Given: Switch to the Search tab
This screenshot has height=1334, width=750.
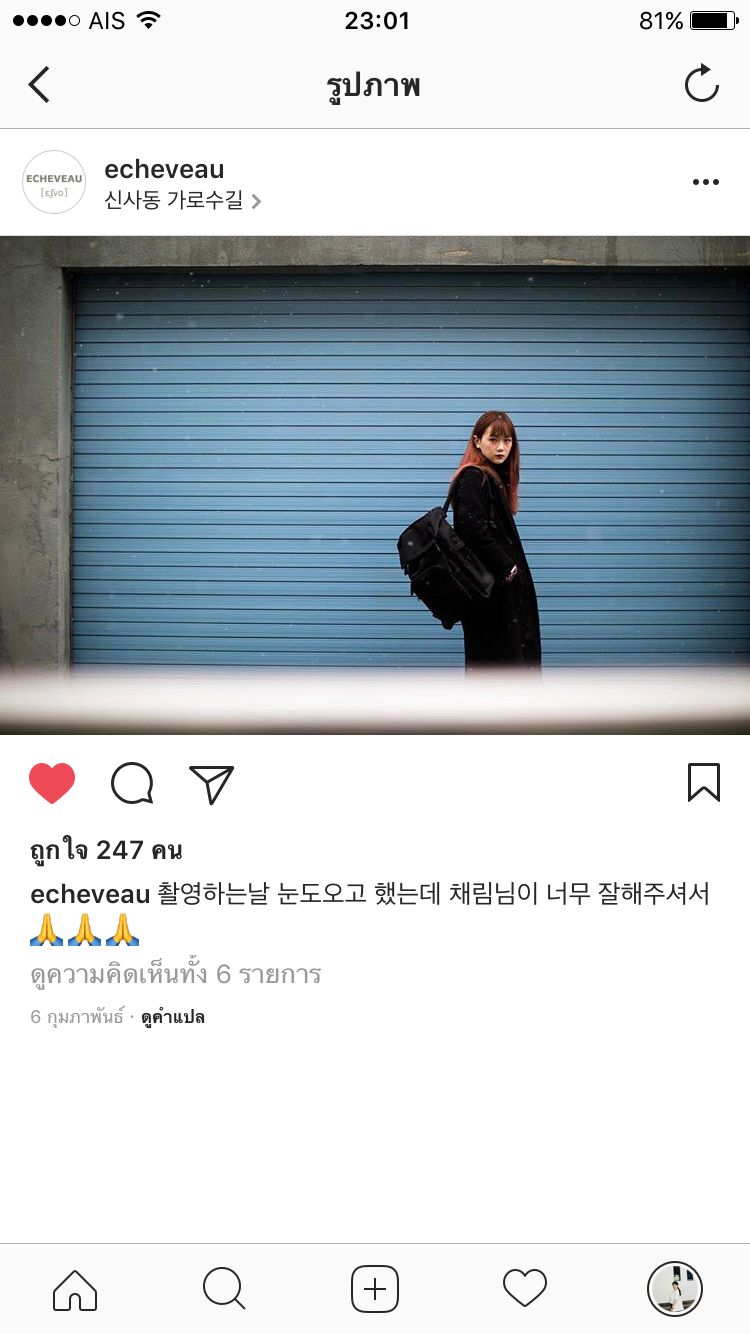Looking at the screenshot, I should coord(224,1289).
